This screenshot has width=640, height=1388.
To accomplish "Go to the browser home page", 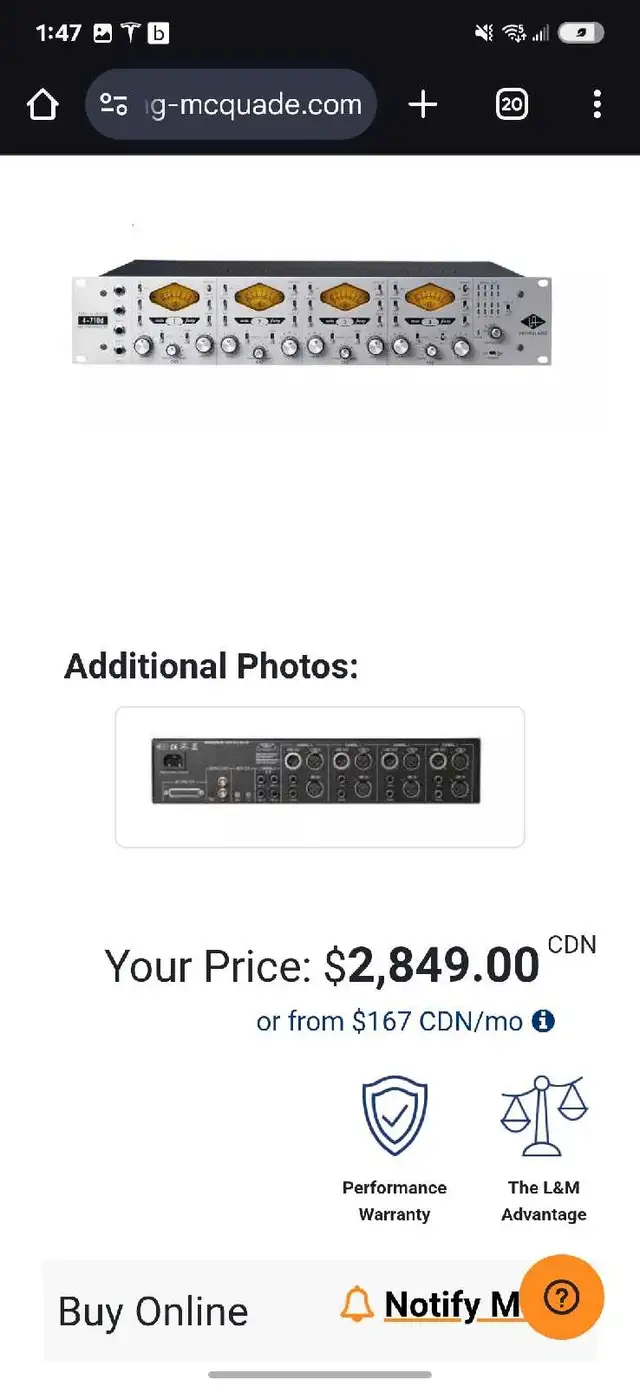I will (x=43, y=104).
